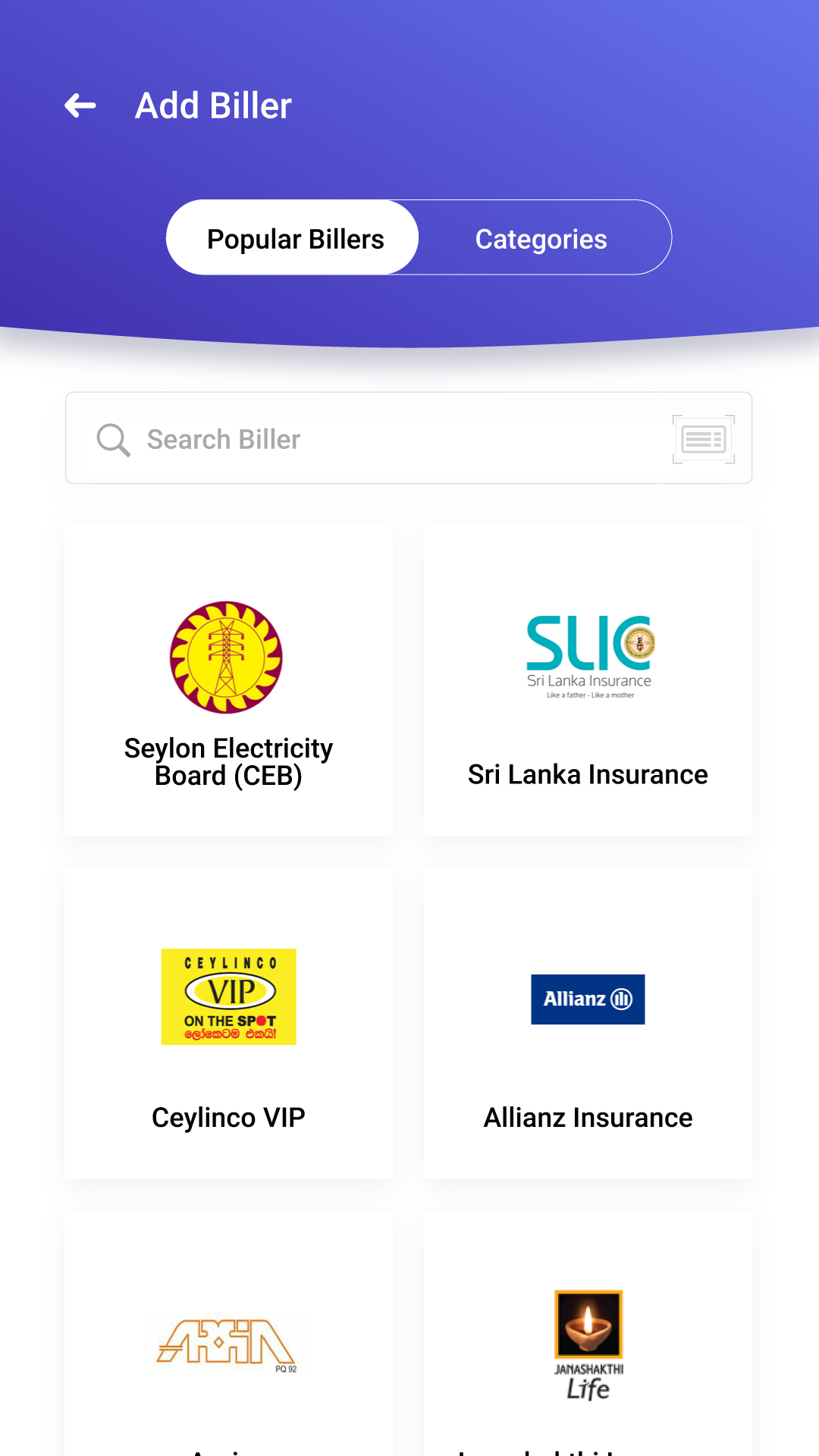This screenshot has width=819, height=1456.
Task: Pick Allianz Insurance as biller
Action: tap(588, 1023)
